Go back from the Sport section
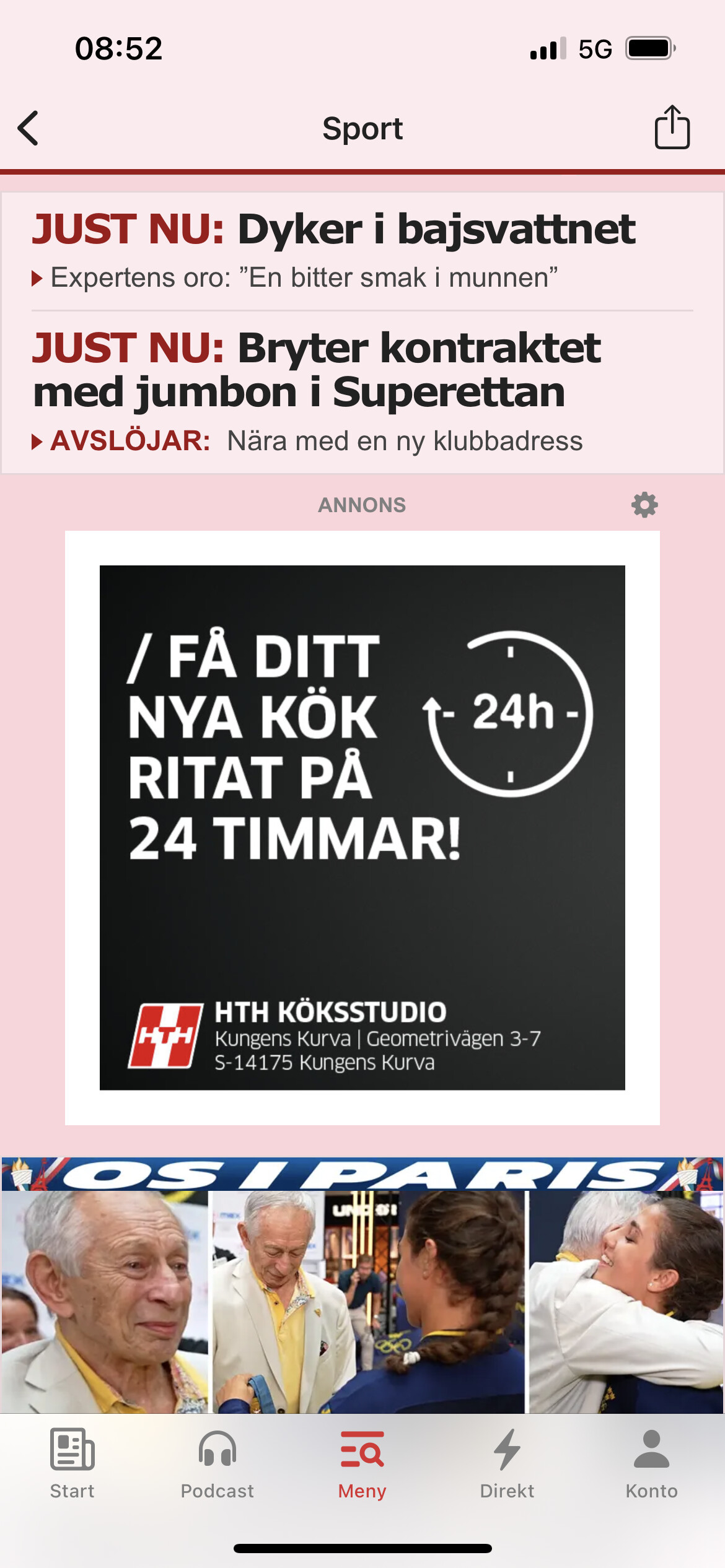This screenshot has height=1568, width=725. (29, 128)
